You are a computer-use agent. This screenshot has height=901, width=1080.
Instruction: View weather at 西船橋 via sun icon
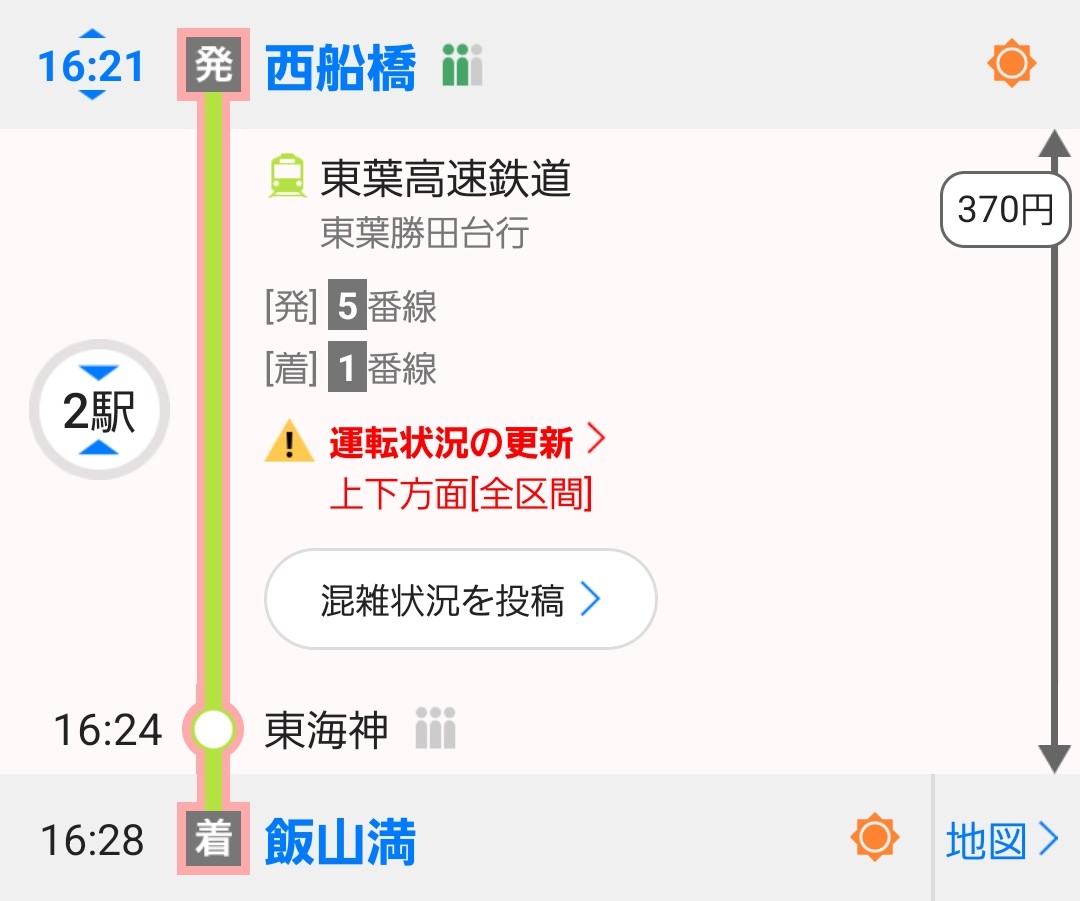pos(1011,65)
